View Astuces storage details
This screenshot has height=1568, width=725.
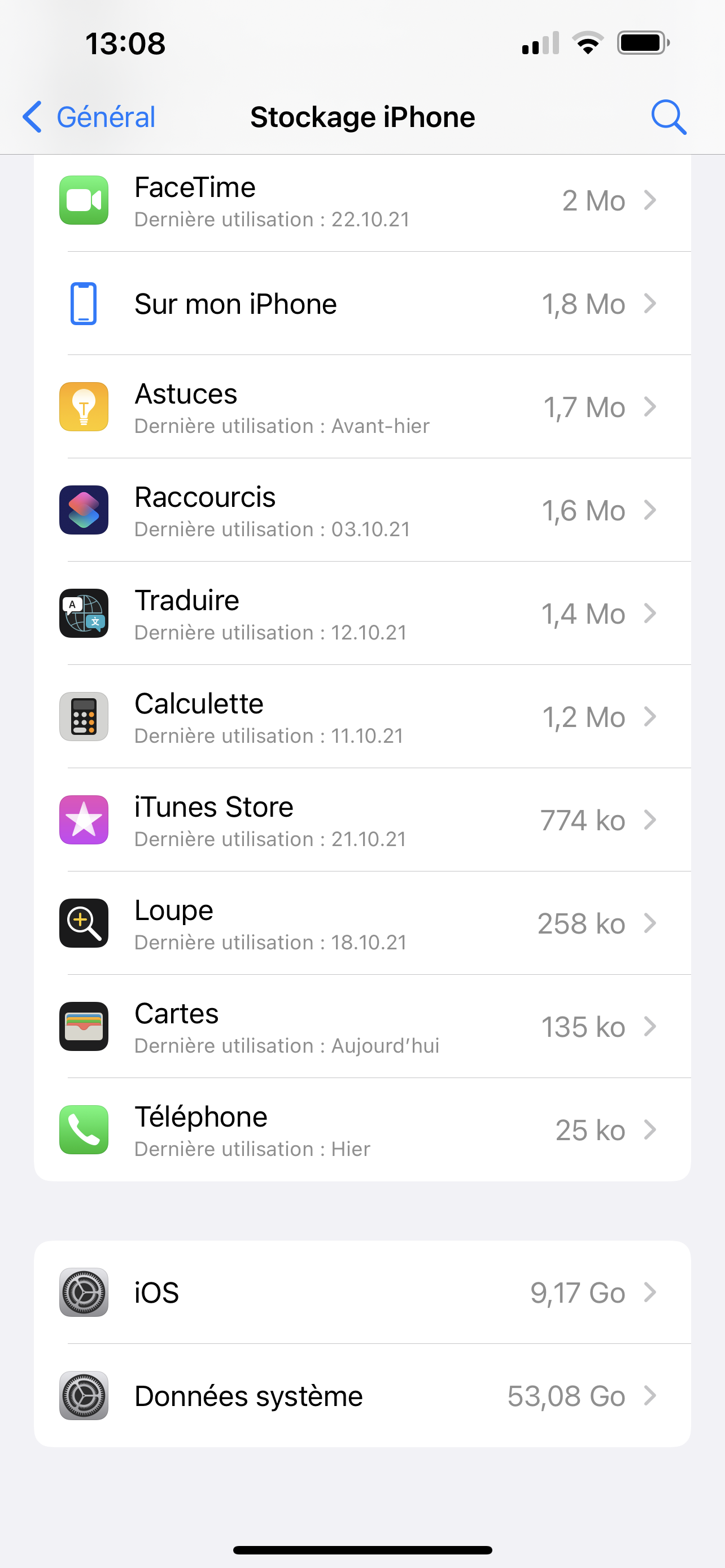tap(362, 407)
